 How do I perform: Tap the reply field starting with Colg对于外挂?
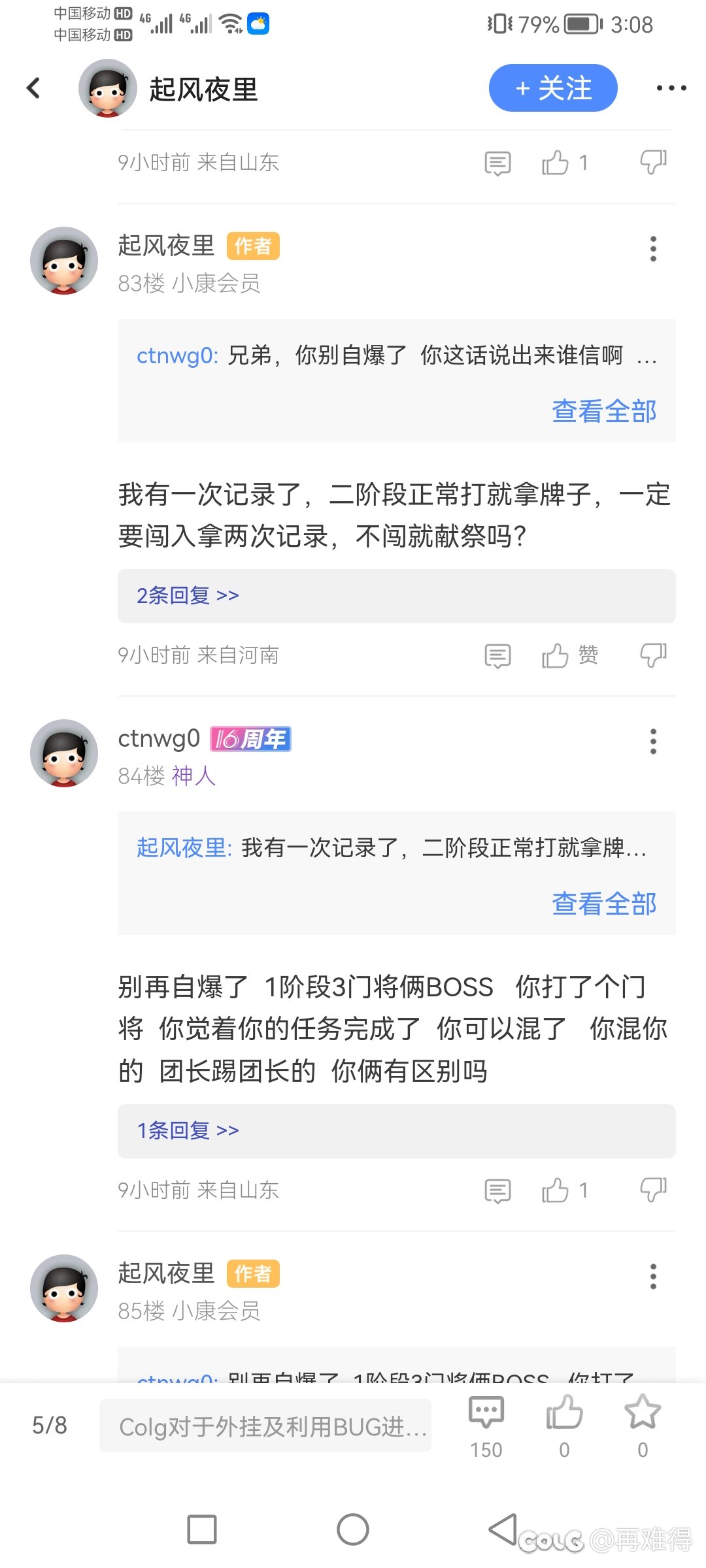coord(265,1427)
